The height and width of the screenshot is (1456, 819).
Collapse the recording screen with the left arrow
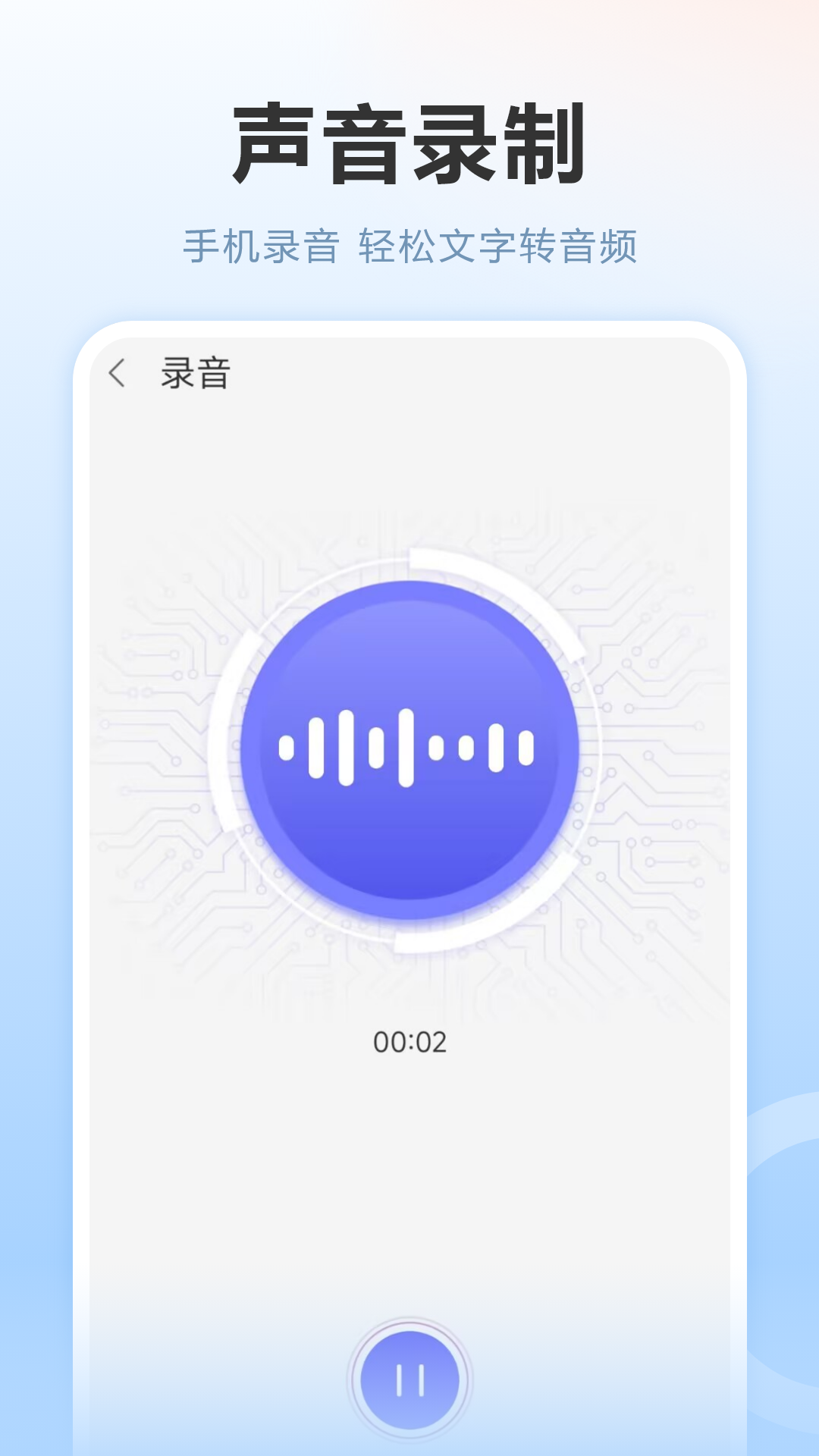point(118,373)
